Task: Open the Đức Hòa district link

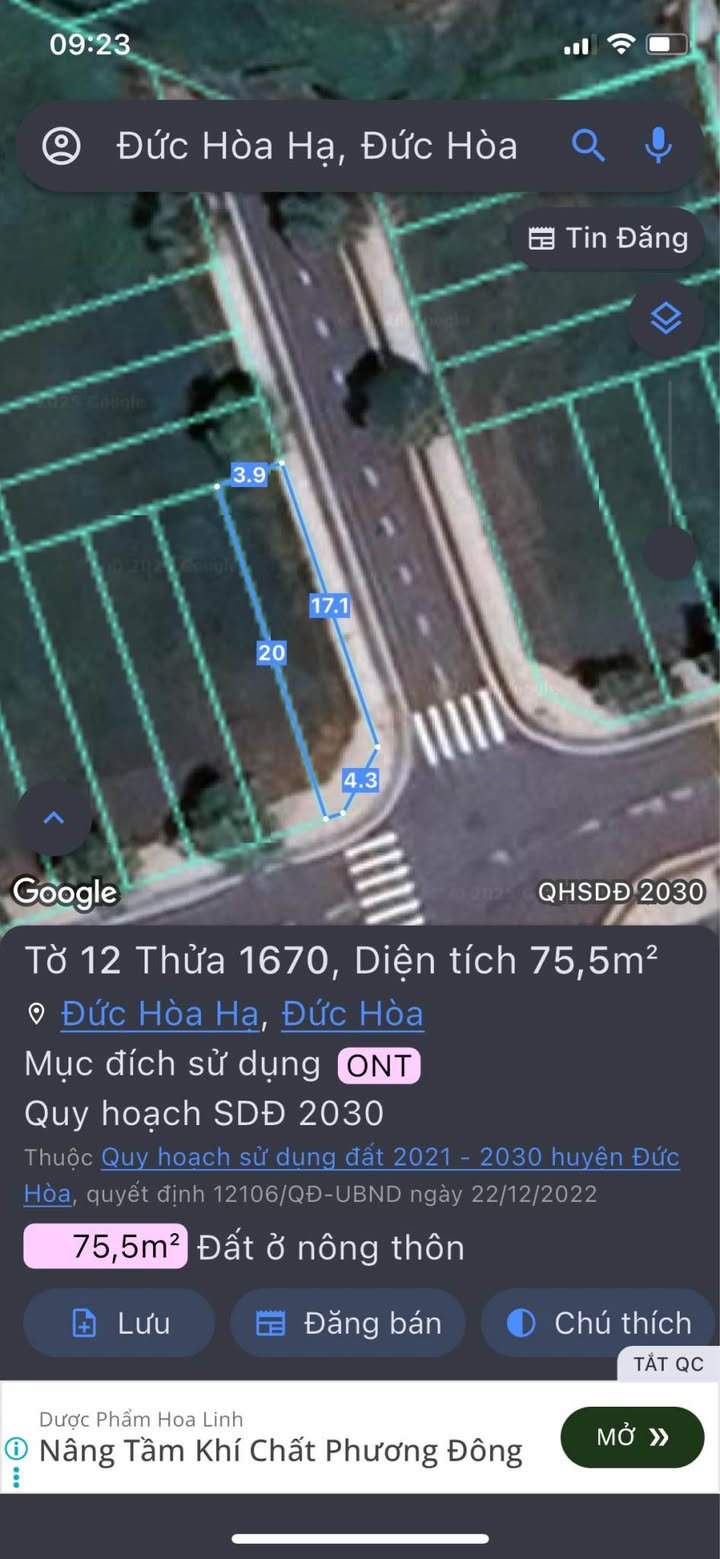Action: tap(352, 1013)
